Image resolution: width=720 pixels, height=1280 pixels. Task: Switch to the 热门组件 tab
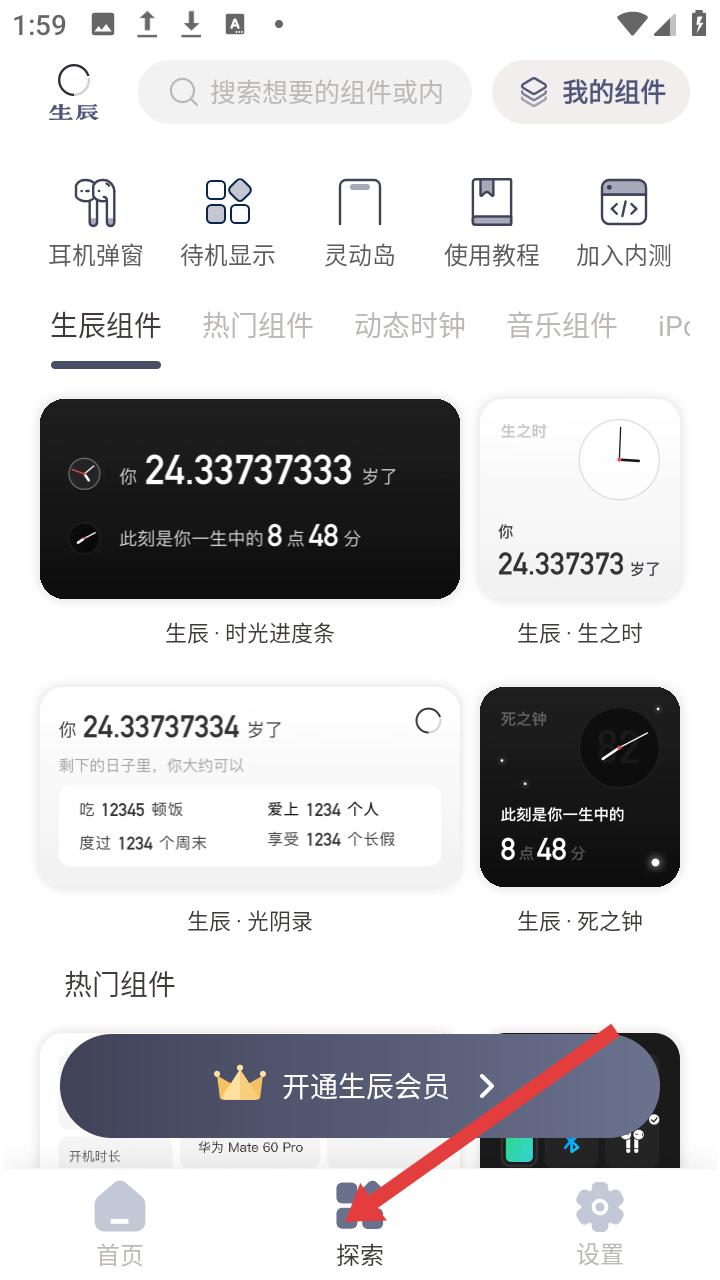click(257, 325)
